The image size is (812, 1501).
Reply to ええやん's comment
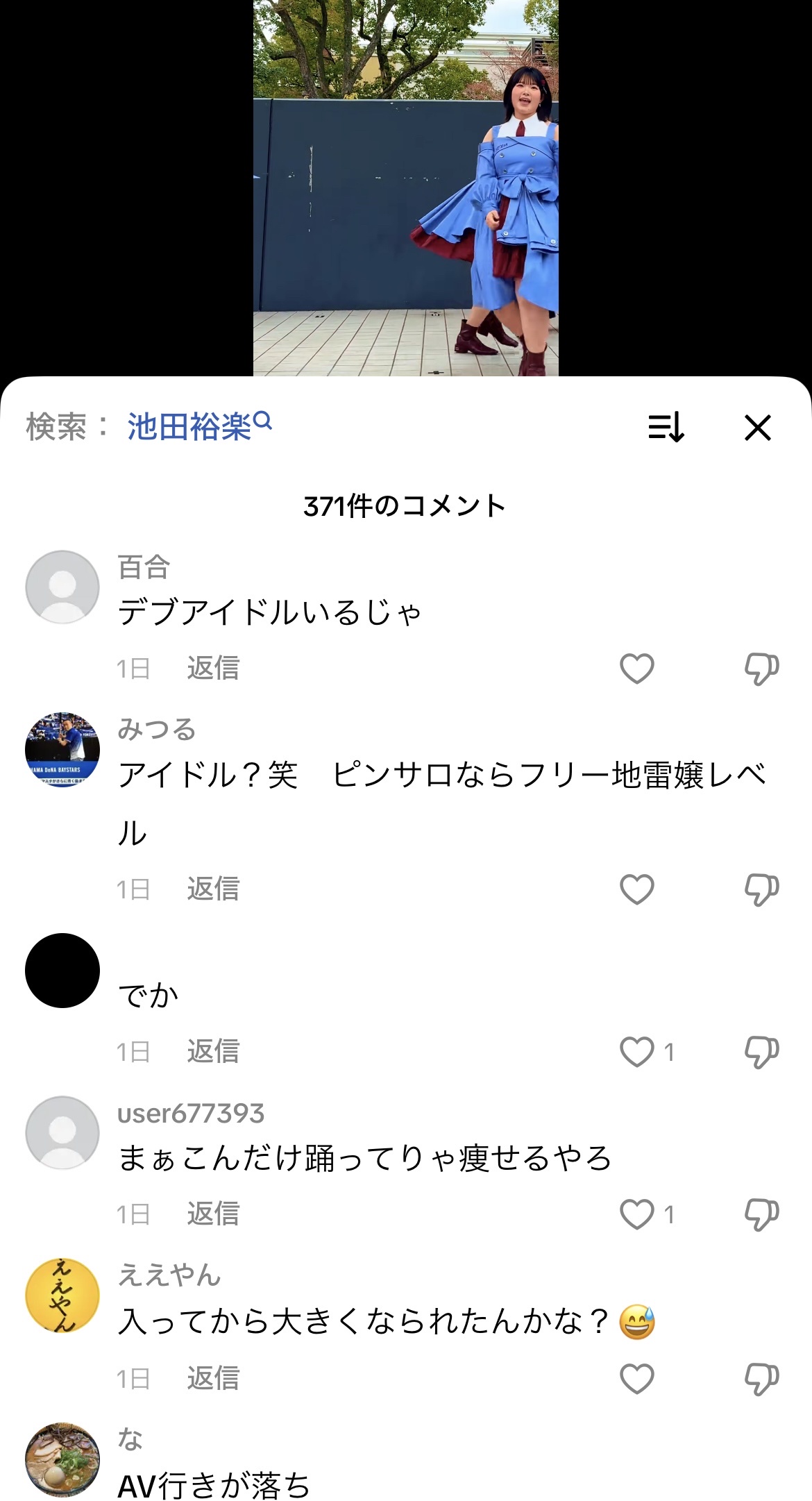[x=213, y=1378]
